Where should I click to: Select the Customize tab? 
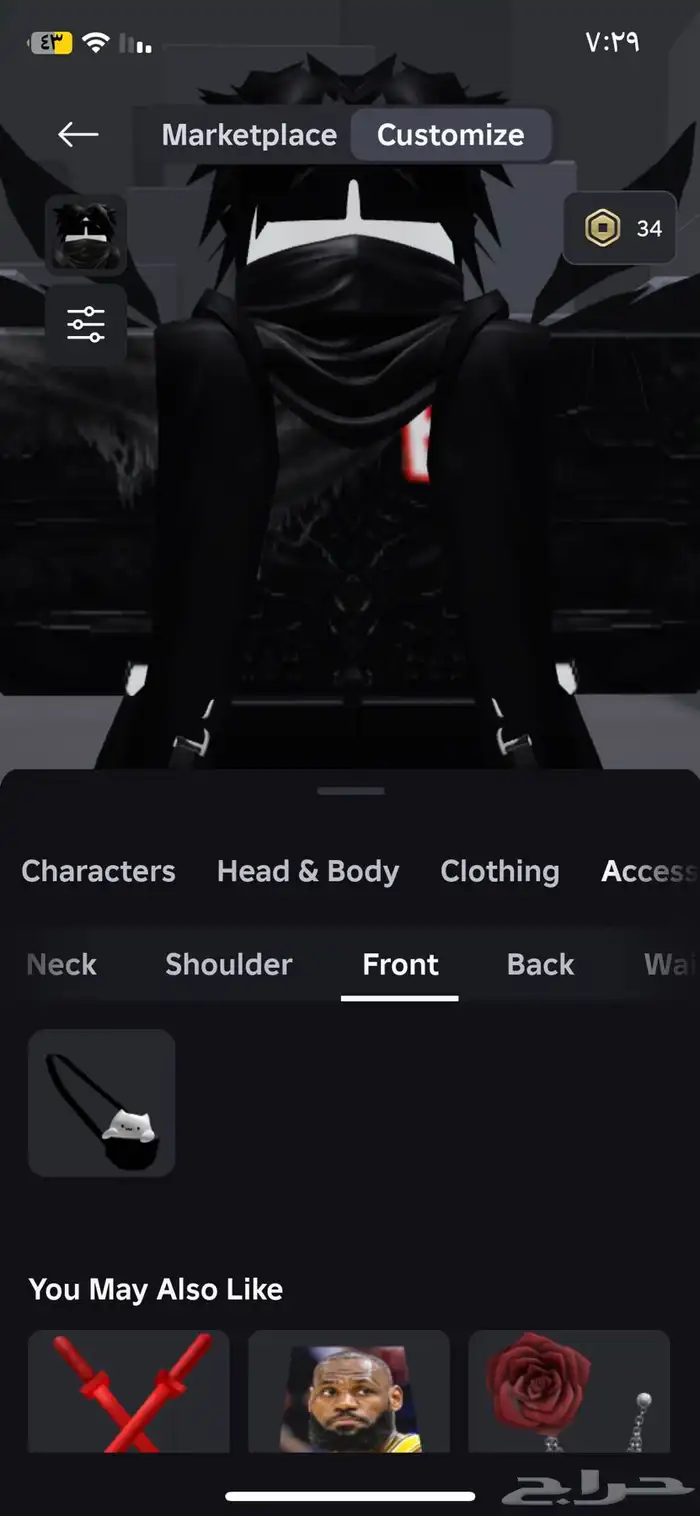450,135
